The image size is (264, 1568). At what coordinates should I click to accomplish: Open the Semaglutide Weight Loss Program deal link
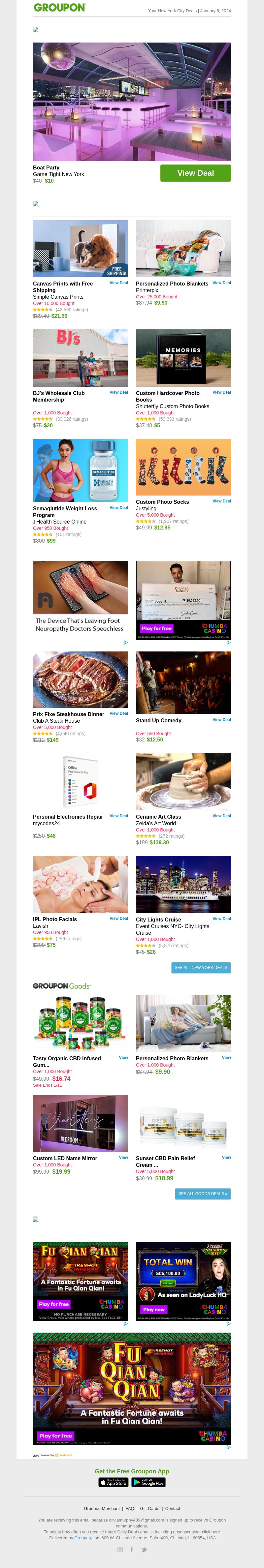(118, 508)
